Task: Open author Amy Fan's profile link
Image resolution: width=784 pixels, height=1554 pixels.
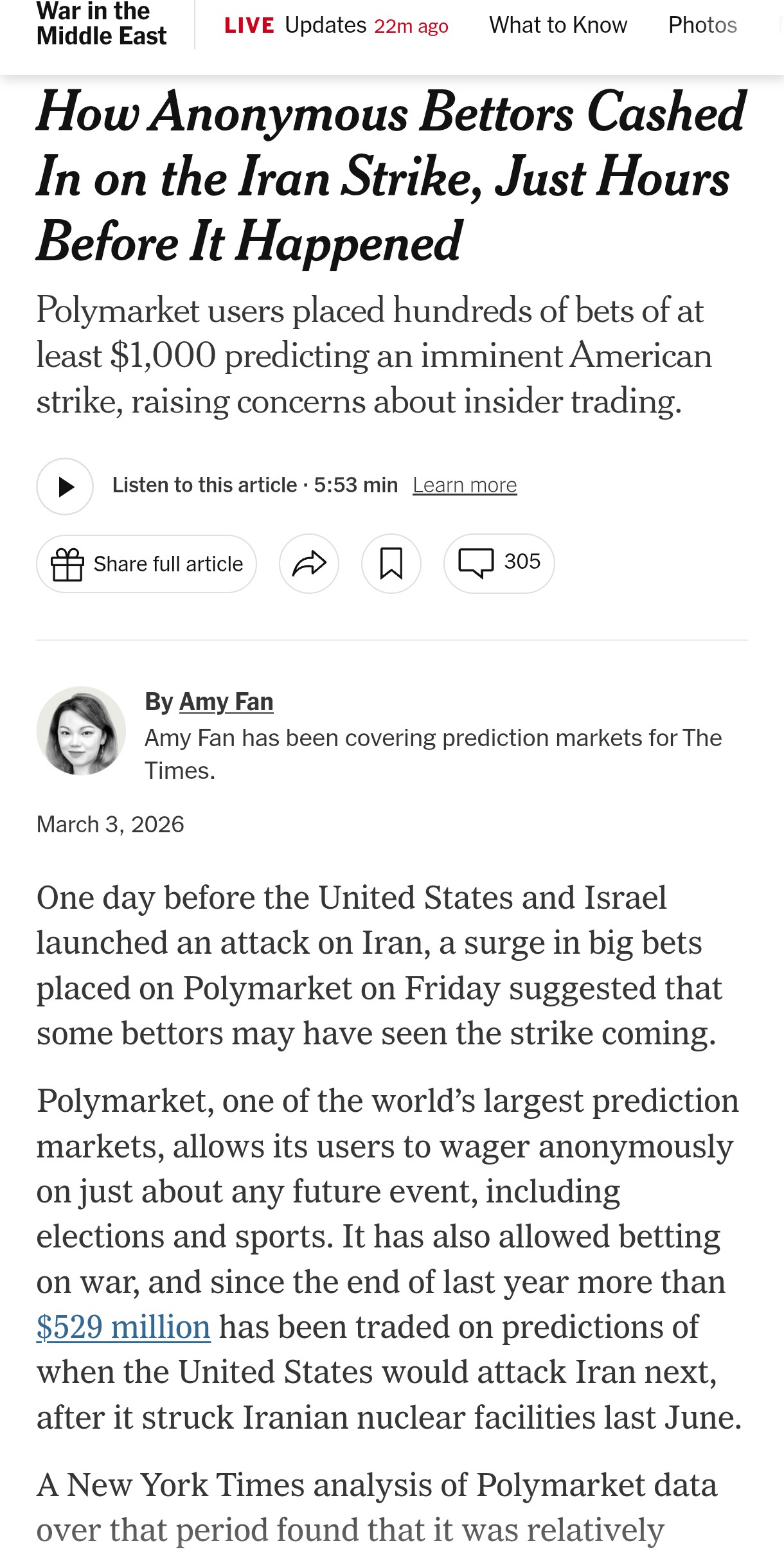Action: click(226, 702)
